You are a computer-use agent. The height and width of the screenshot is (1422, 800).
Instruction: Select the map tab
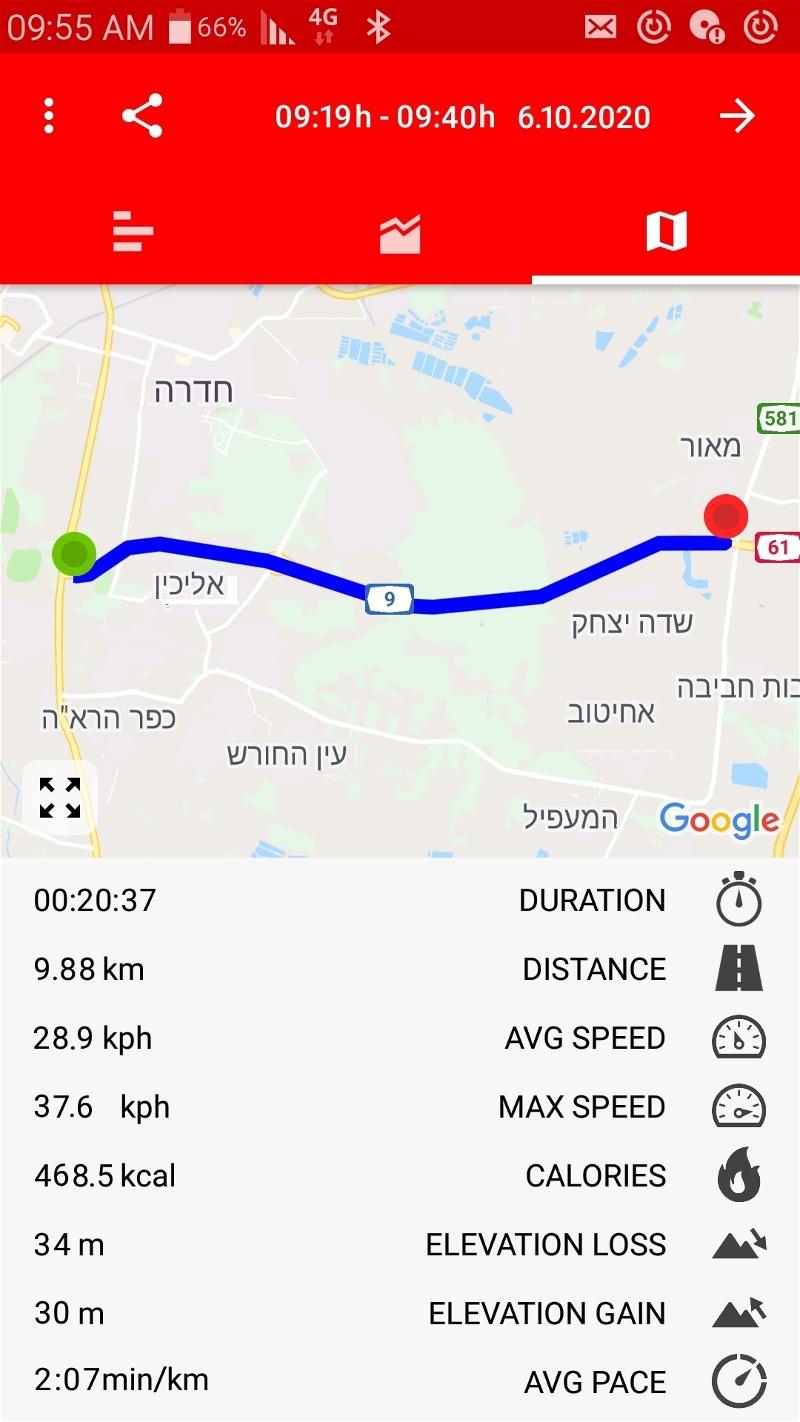coord(666,232)
